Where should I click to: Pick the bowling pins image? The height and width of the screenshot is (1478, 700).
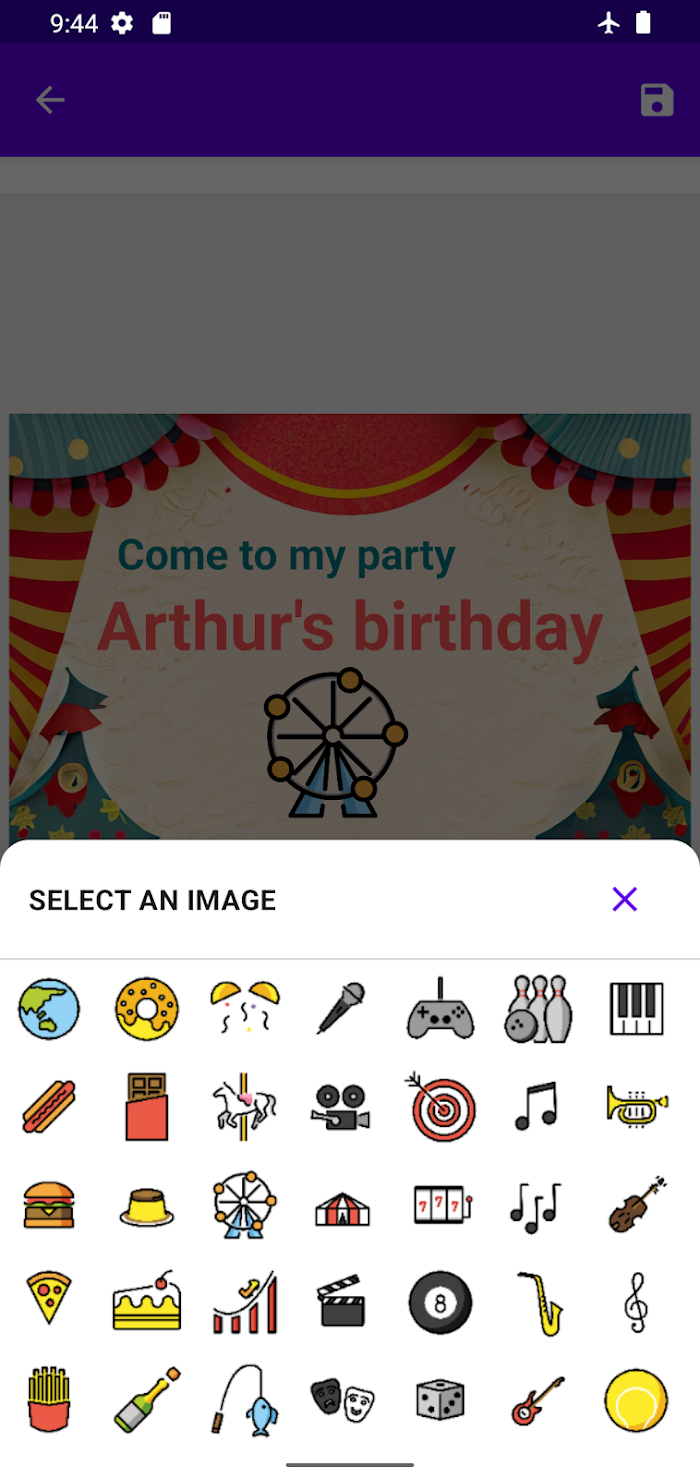[x=539, y=1009]
